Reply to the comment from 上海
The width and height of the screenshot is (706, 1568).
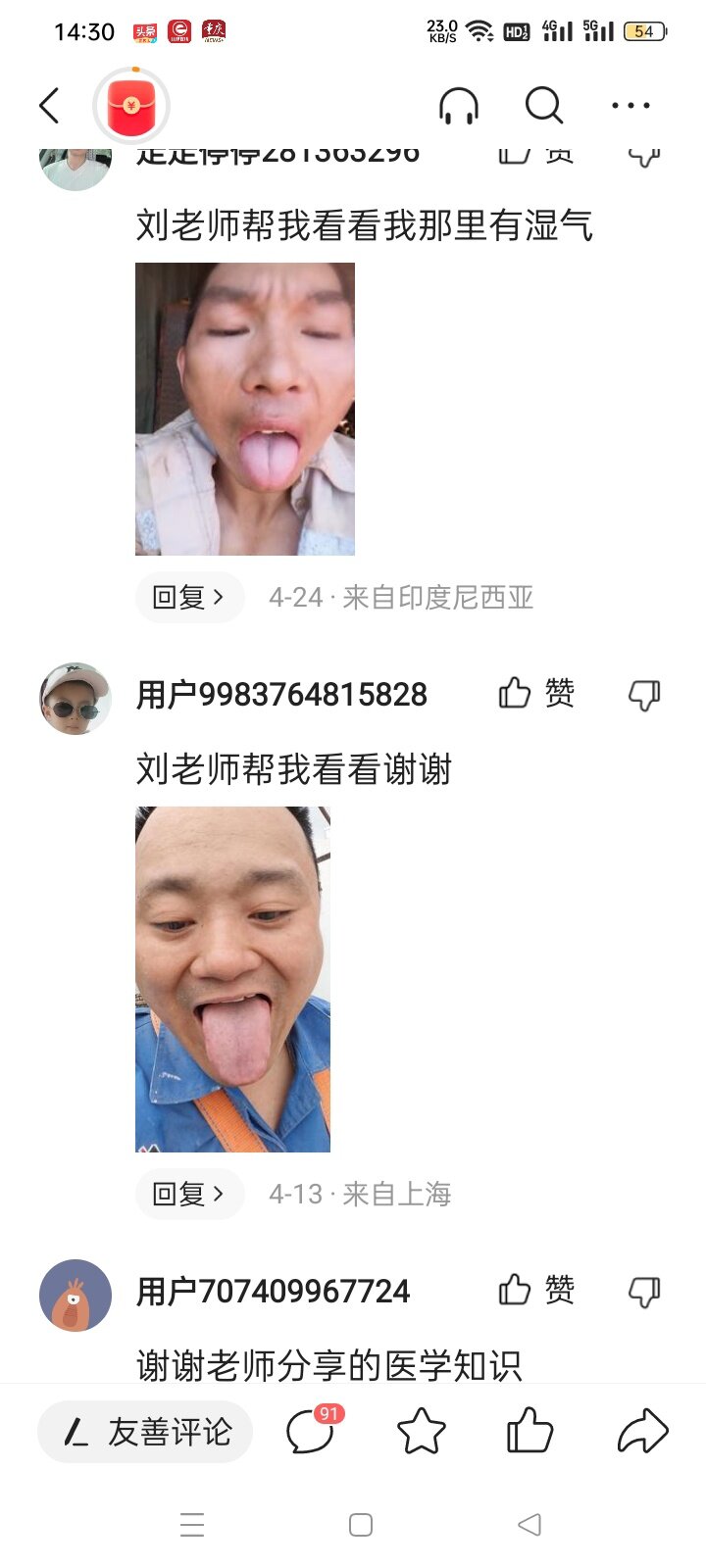(x=188, y=1194)
